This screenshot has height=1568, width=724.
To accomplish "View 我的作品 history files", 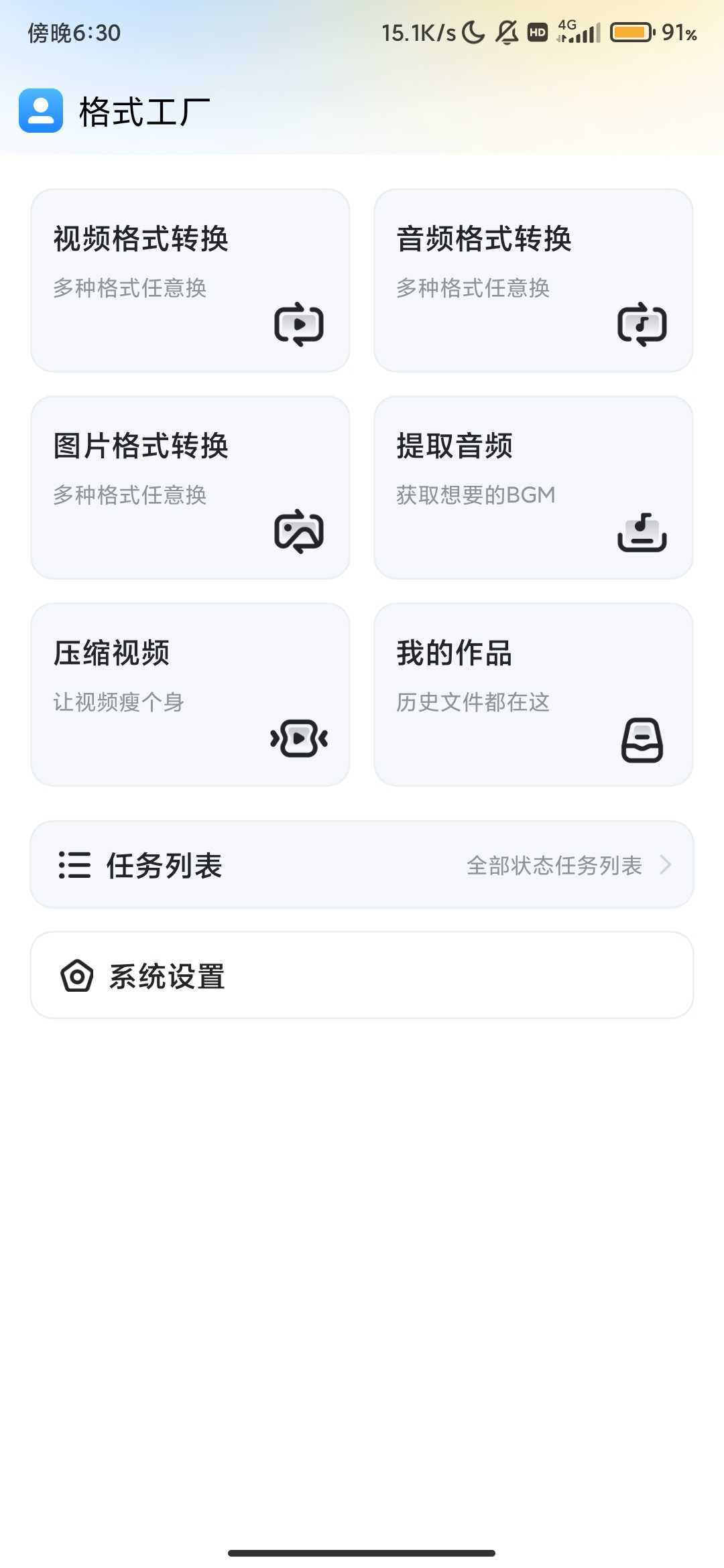I will tap(534, 694).
